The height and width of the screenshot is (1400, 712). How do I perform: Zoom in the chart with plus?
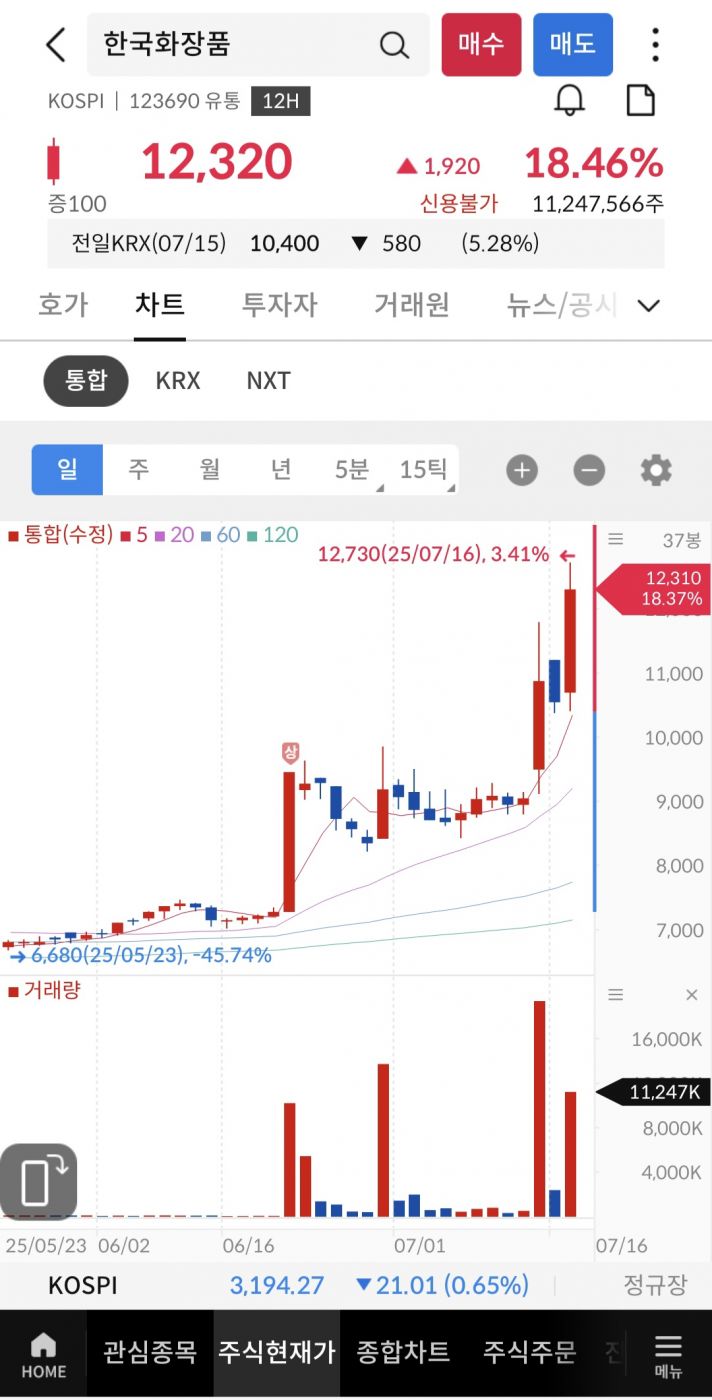[x=522, y=470]
